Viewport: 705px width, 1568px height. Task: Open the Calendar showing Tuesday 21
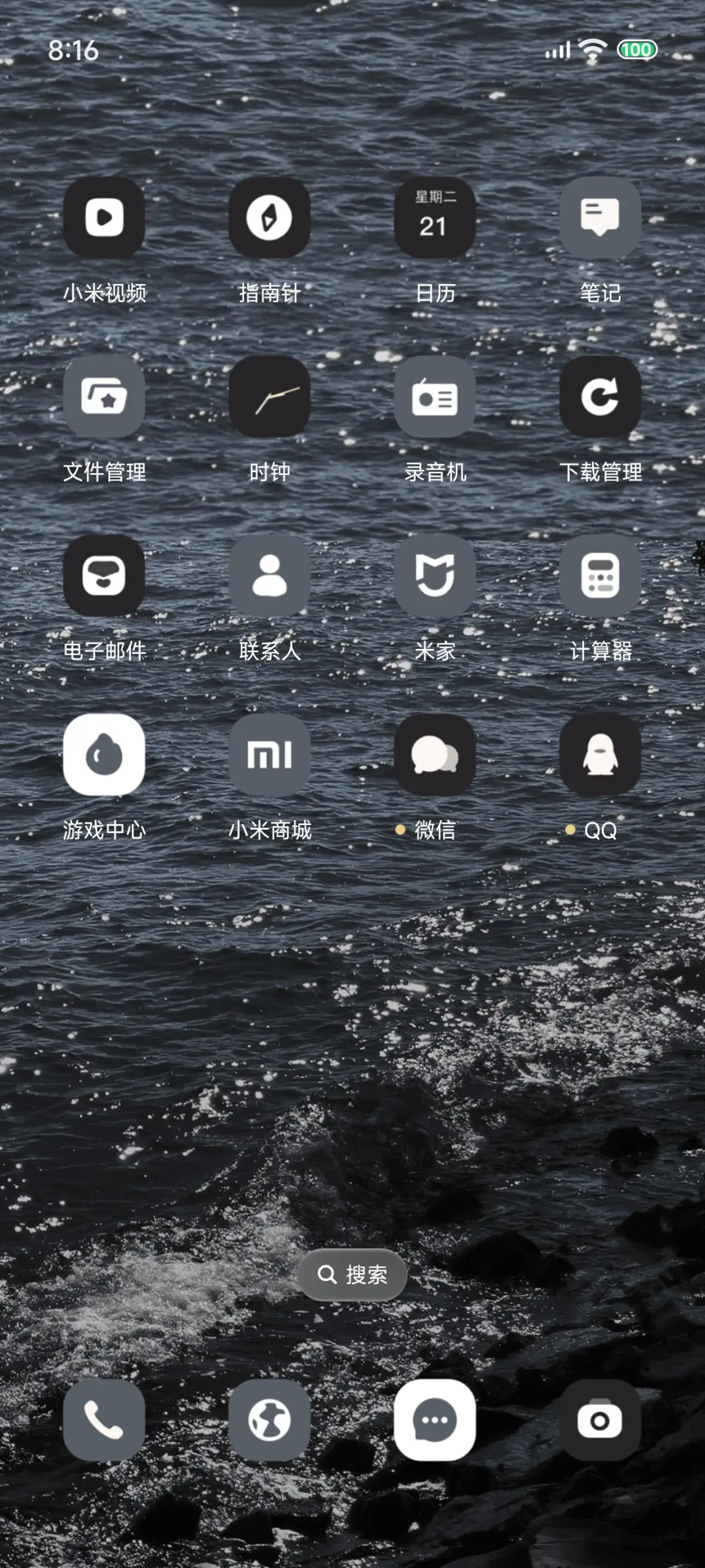point(435,218)
